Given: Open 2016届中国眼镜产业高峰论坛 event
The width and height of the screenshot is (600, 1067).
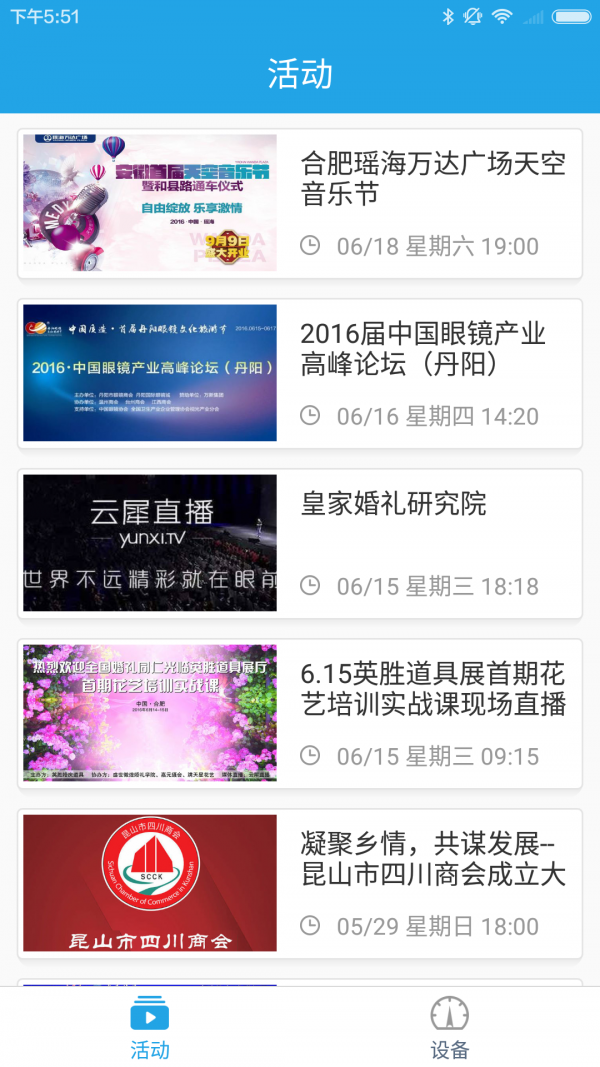Looking at the screenshot, I should (x=300, y=374).
